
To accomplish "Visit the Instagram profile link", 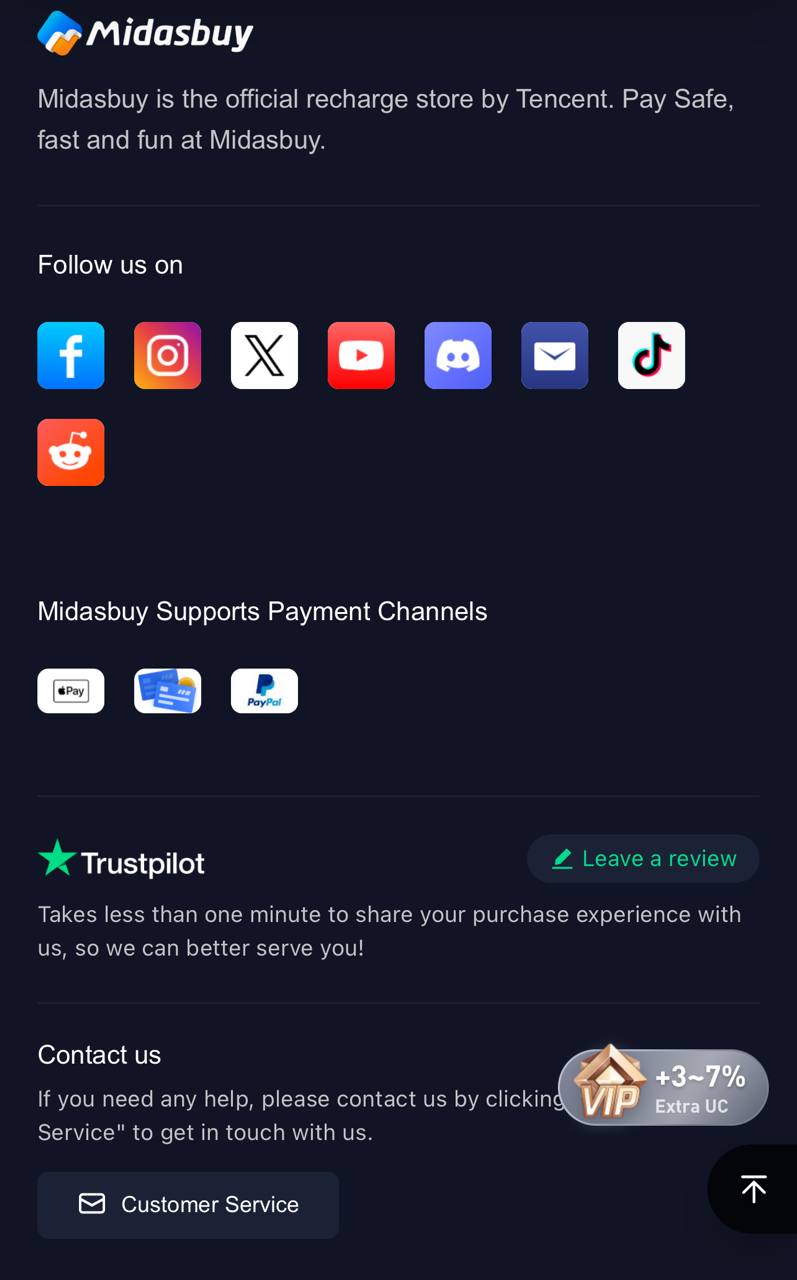I will pyautogui.click(x=168, y=355).
